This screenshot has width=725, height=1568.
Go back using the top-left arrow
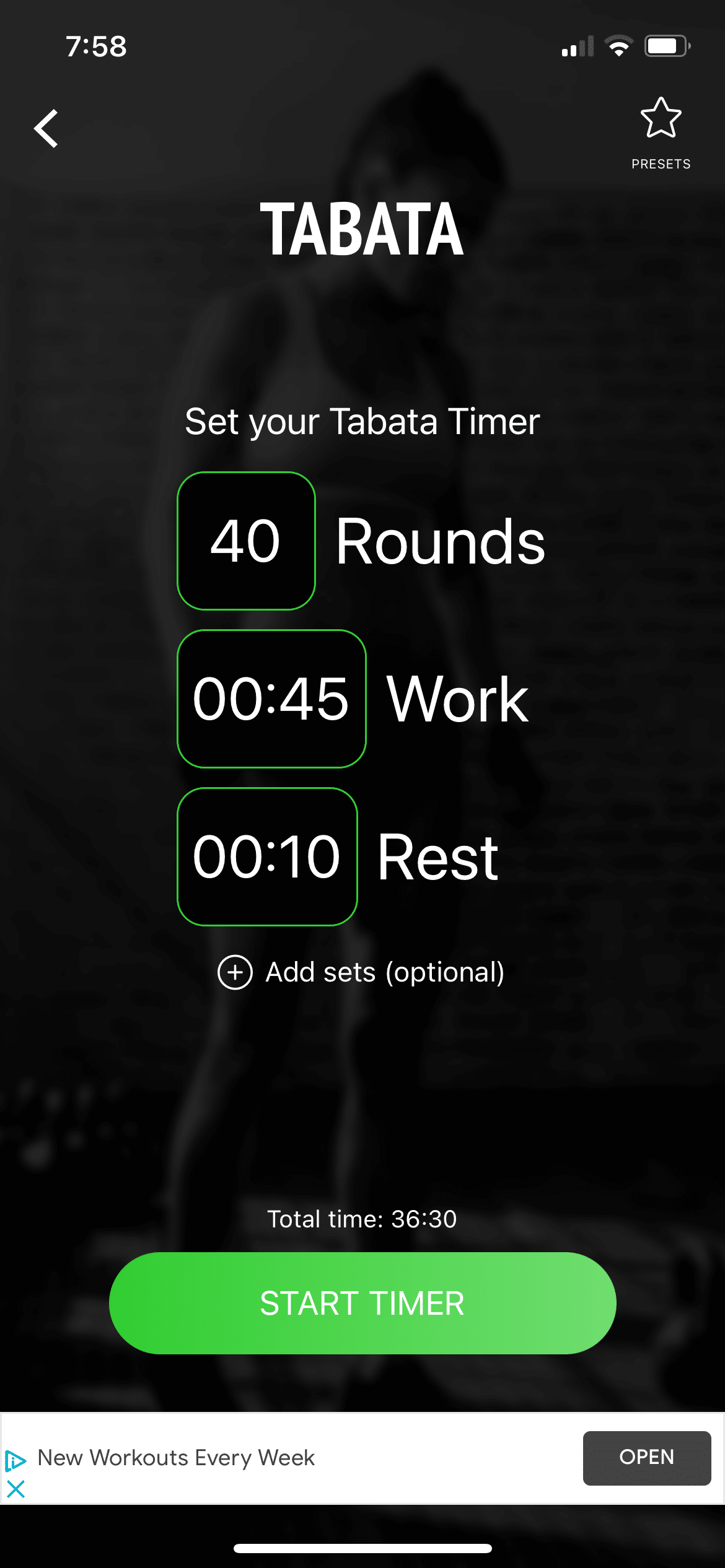(x=46, y=129)
